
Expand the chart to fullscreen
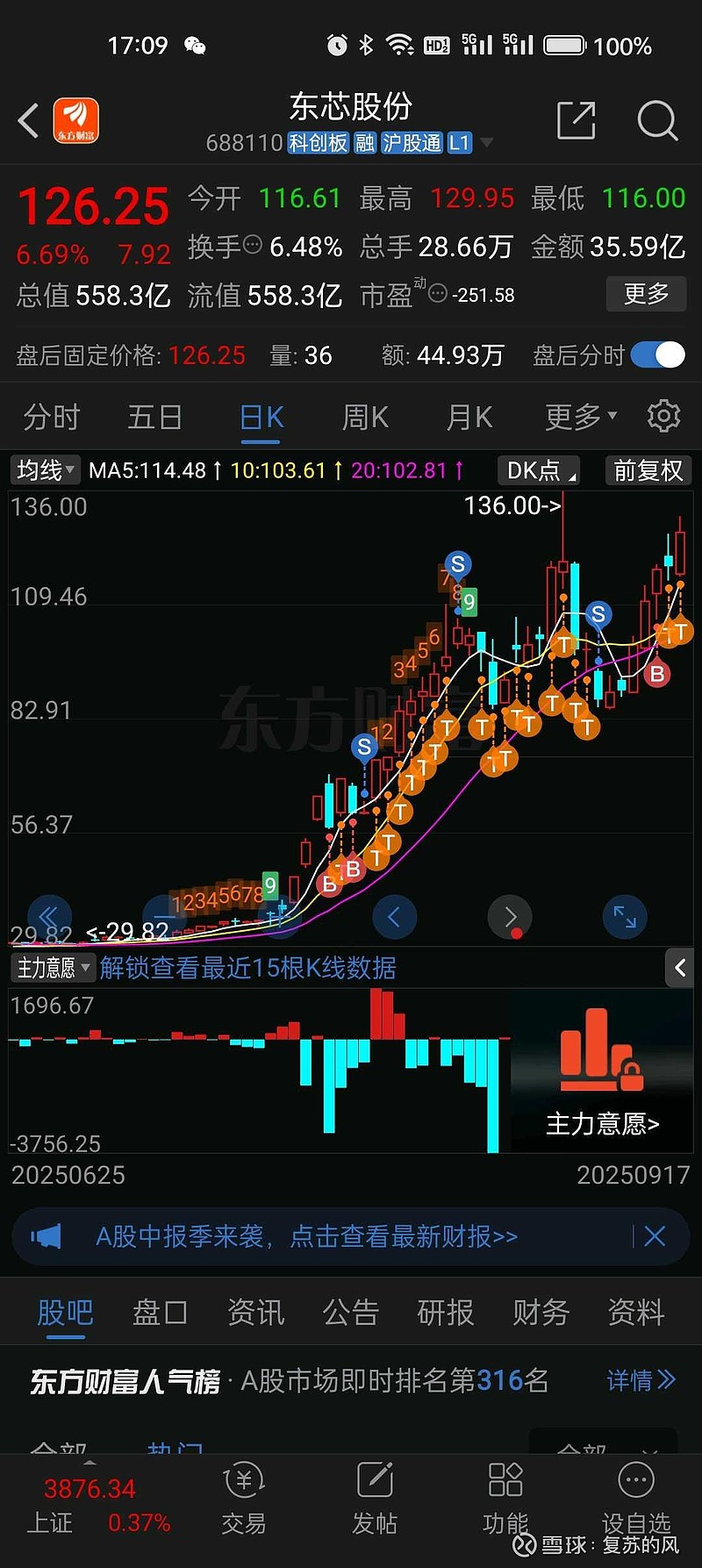(624, 916)
